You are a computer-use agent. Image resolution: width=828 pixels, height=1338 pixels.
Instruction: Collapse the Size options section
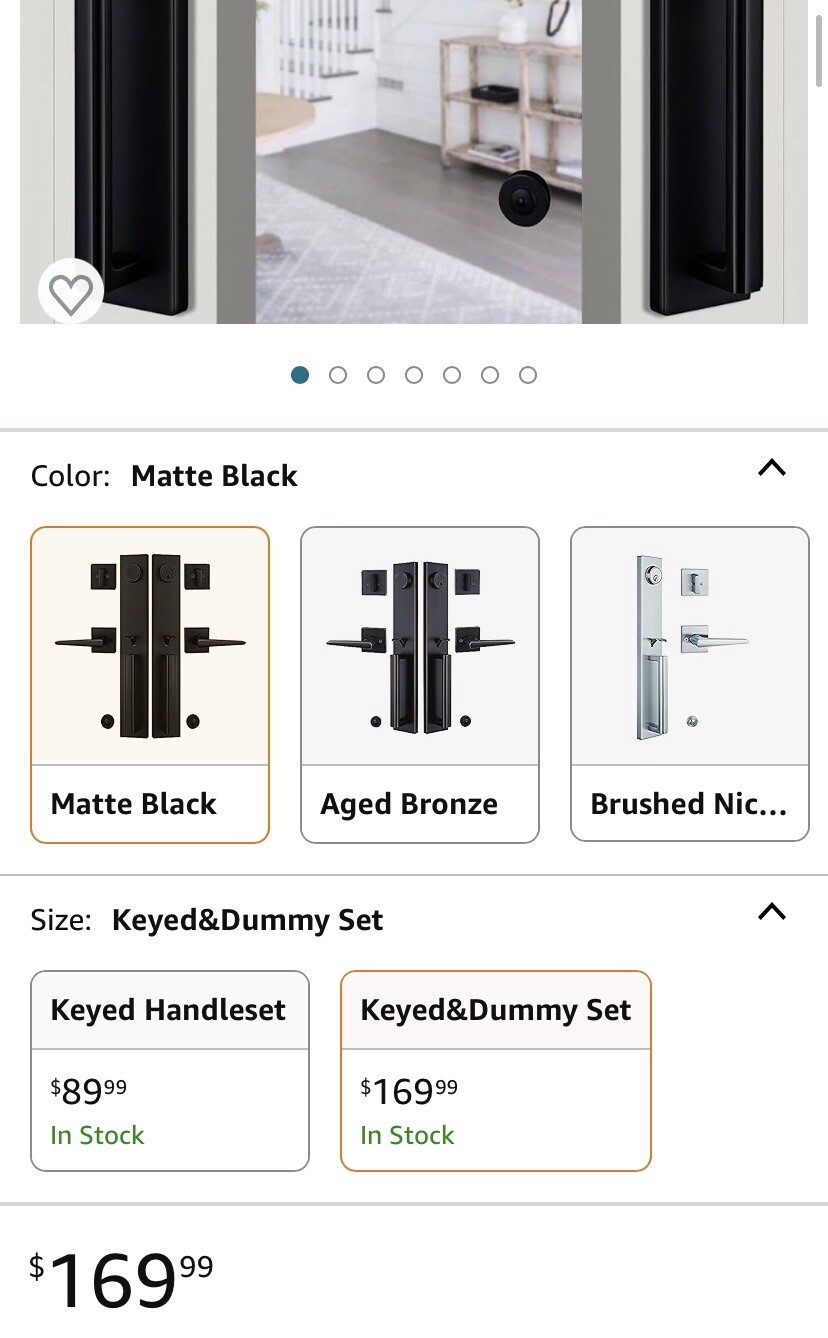pos(771,912)
